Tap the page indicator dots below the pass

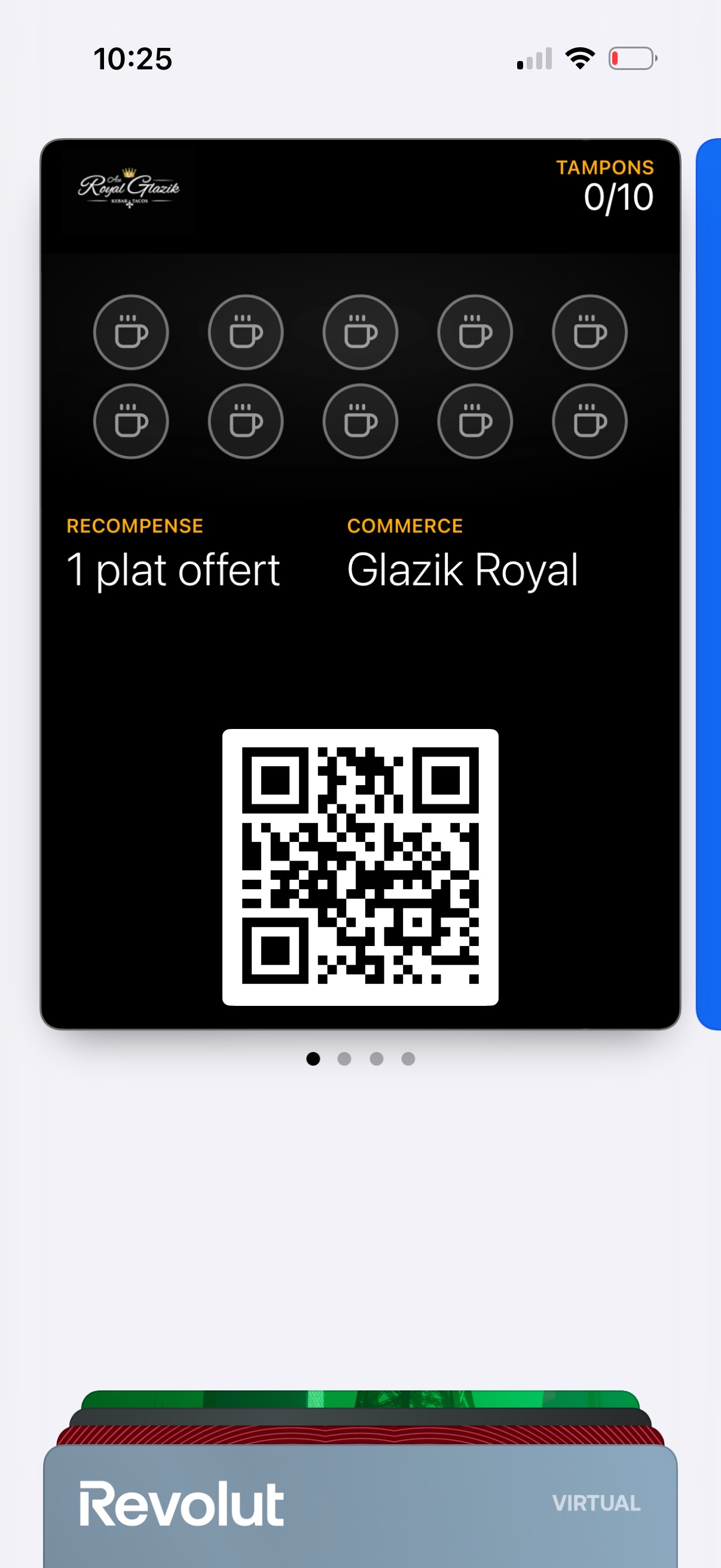pos(360,1058)
